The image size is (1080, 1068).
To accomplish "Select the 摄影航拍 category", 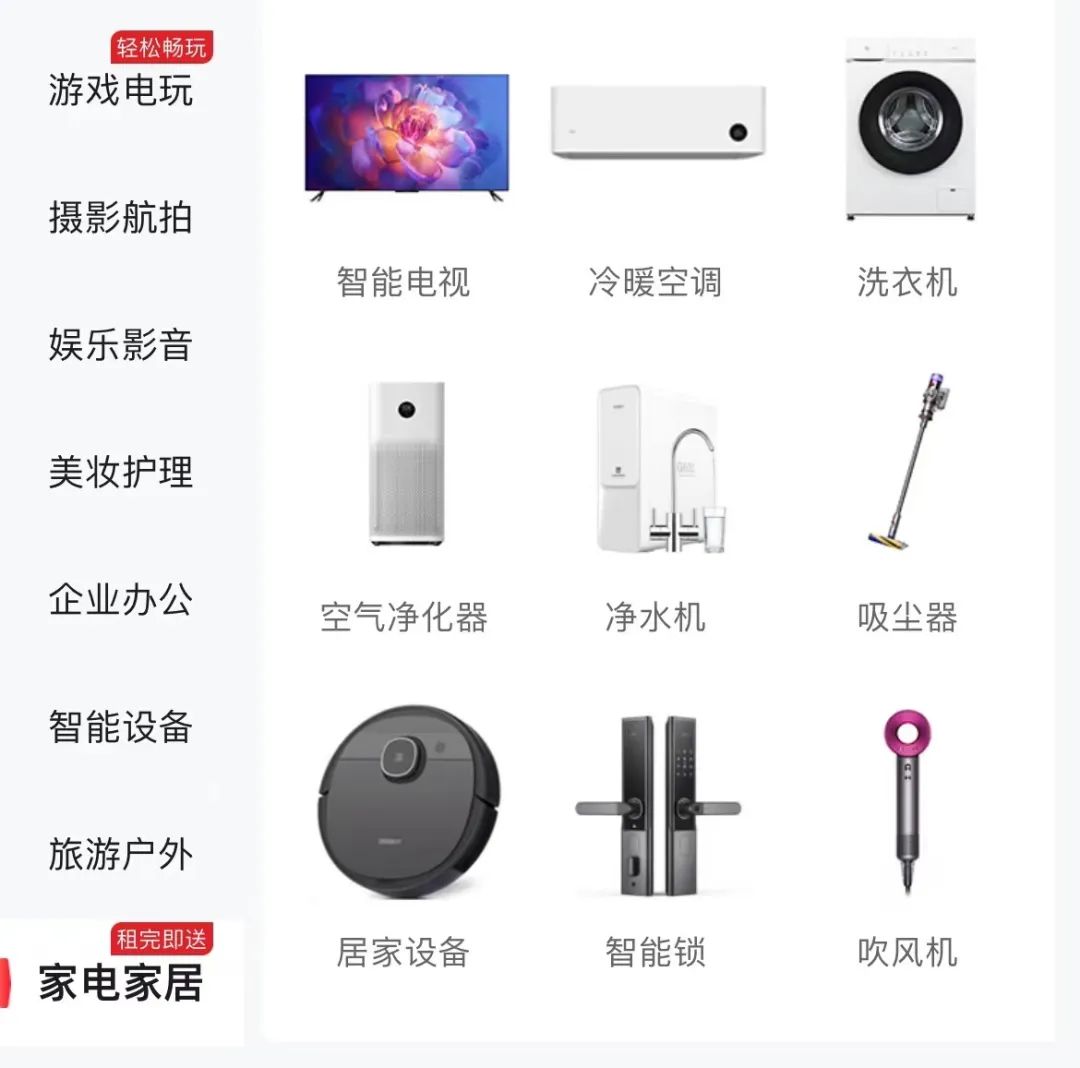I will 120,218.
